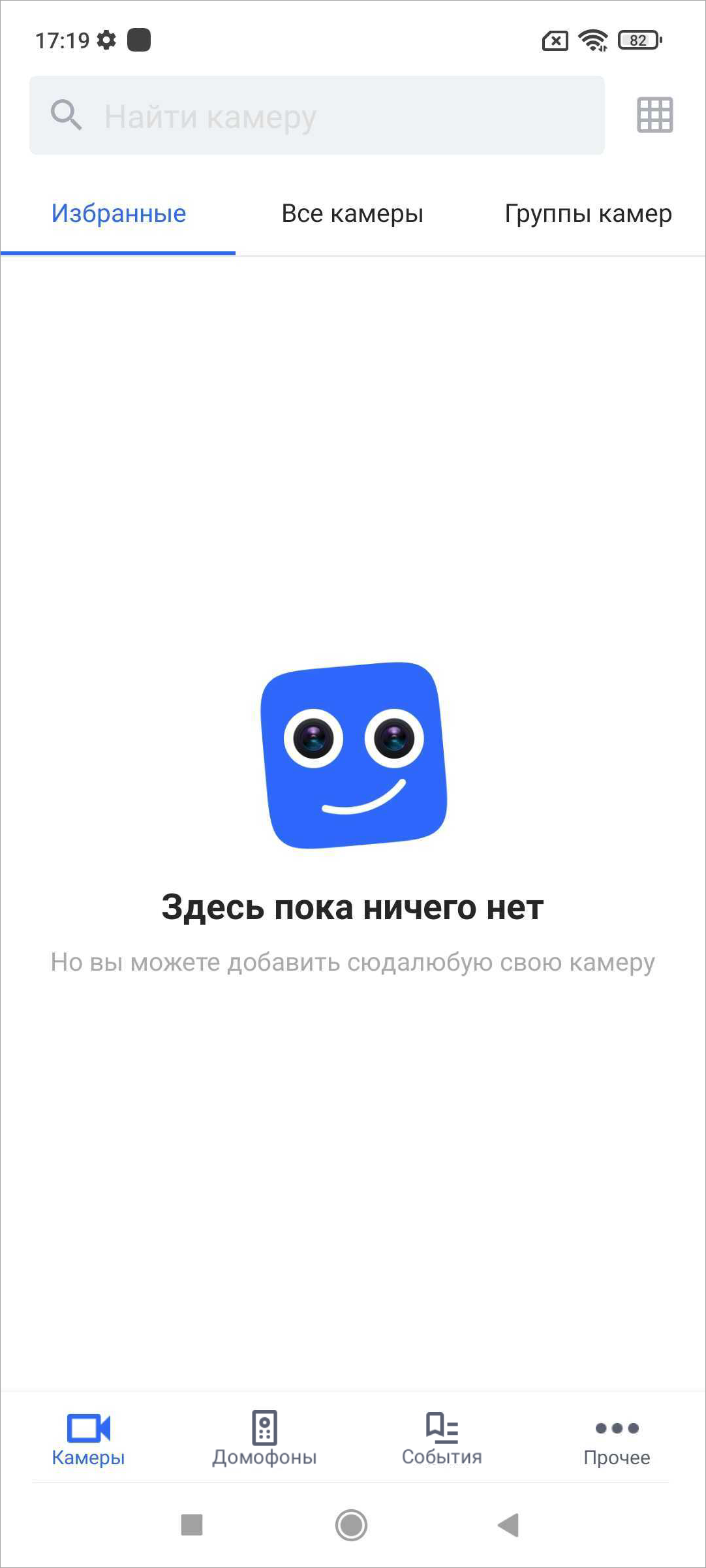This screenshot has width=706, height=1568.
Task: Go to the system home screen
Action: point(352,1526)
